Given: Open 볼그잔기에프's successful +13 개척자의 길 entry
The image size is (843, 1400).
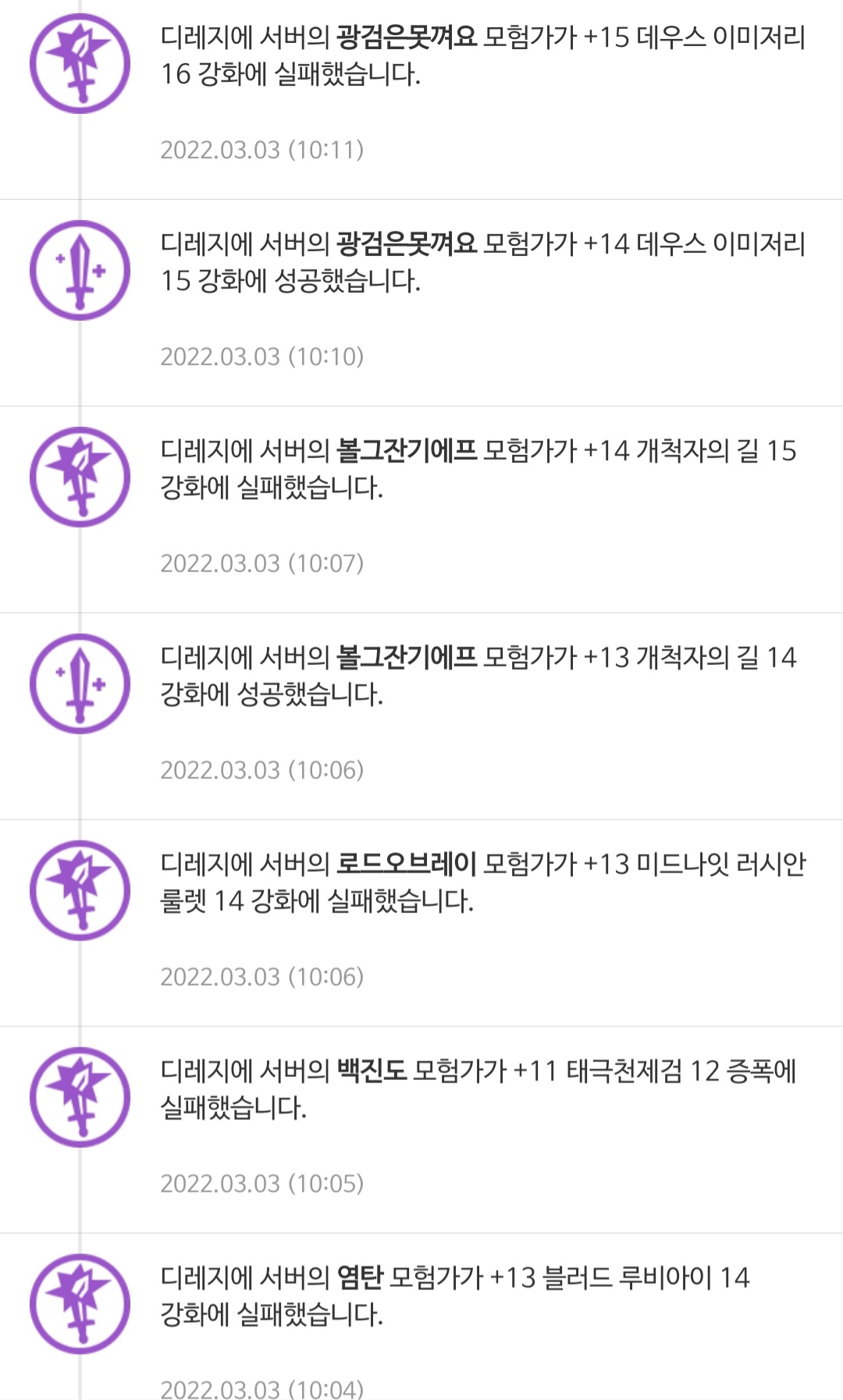Looking at the screenshot, I should (421, 716).
